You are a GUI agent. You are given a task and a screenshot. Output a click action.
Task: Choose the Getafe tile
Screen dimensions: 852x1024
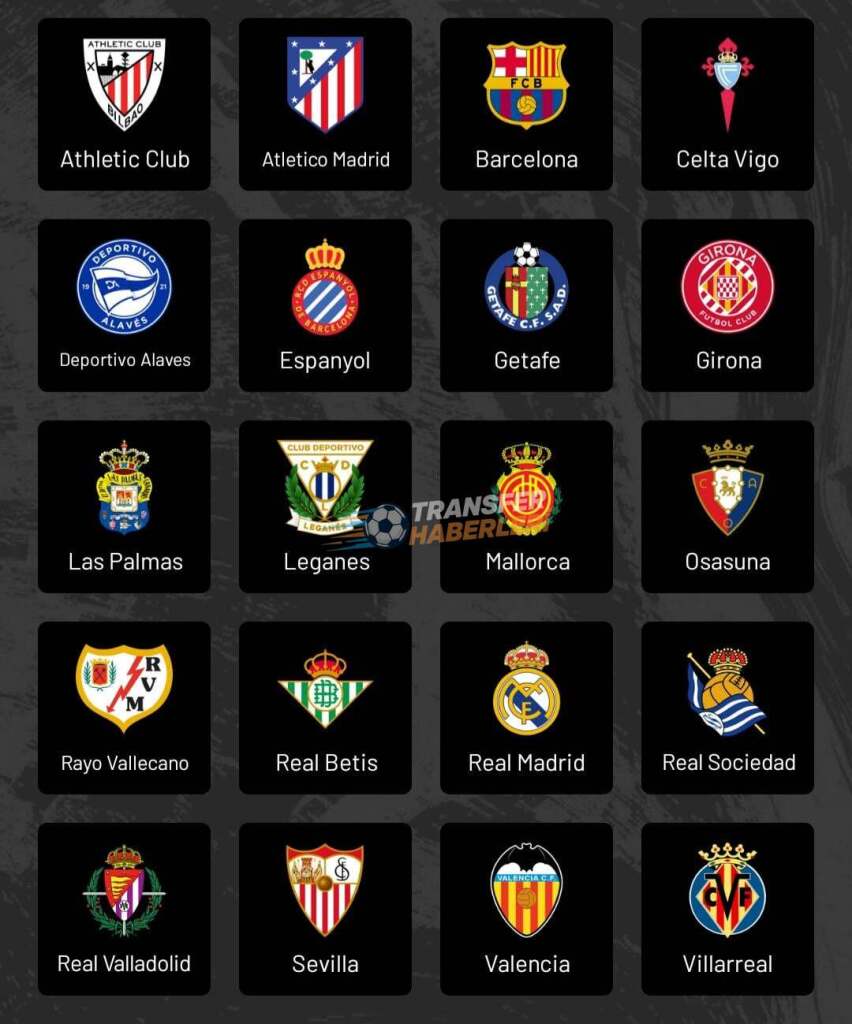[x=526, y=305]
